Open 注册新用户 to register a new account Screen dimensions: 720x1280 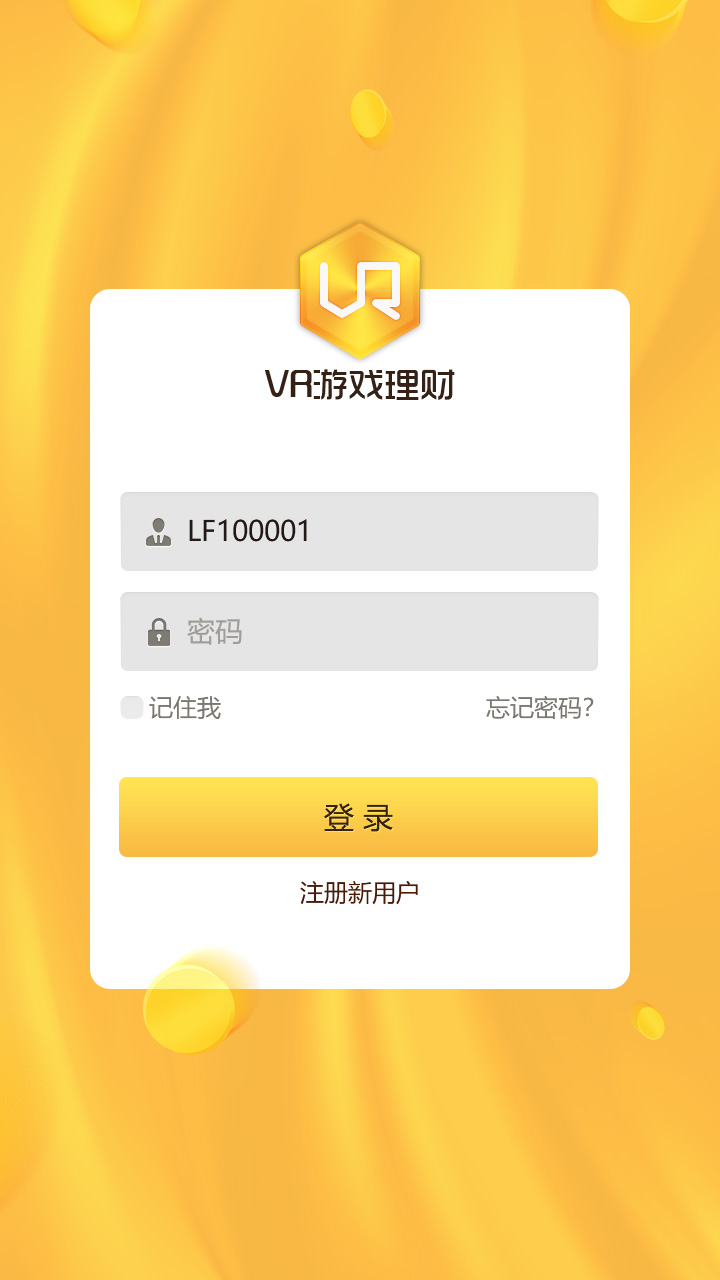pos(359,893)
